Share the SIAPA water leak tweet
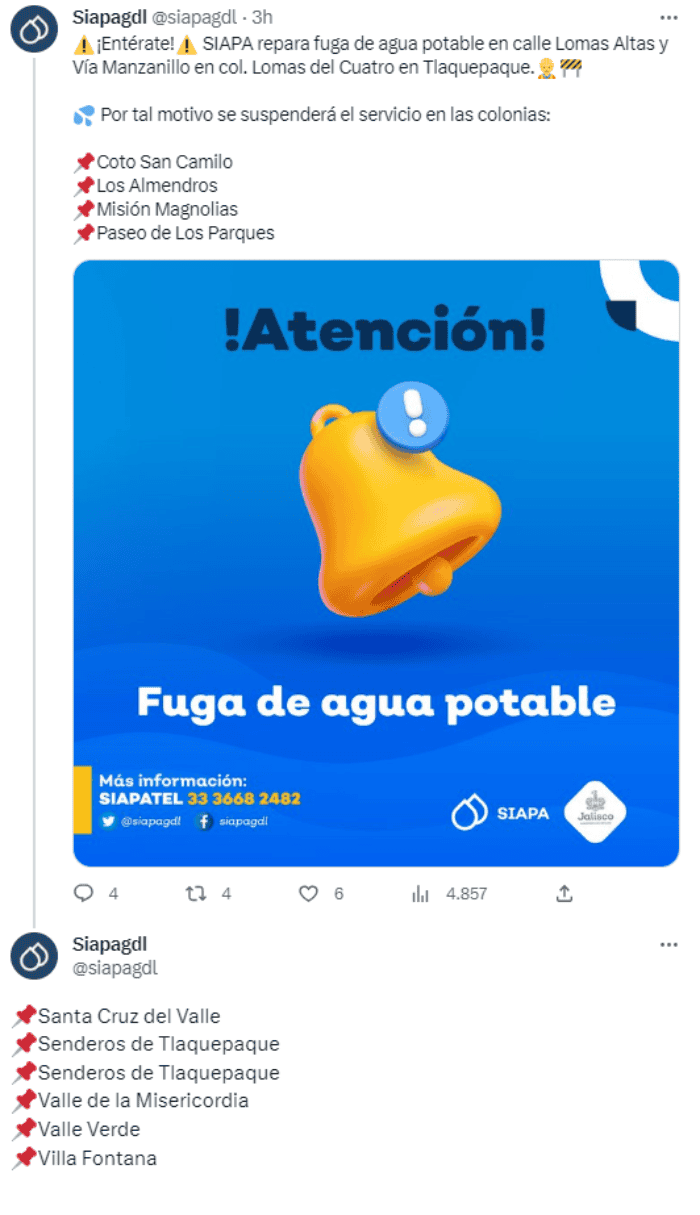 pyautogui.click(x=564, y=893)
